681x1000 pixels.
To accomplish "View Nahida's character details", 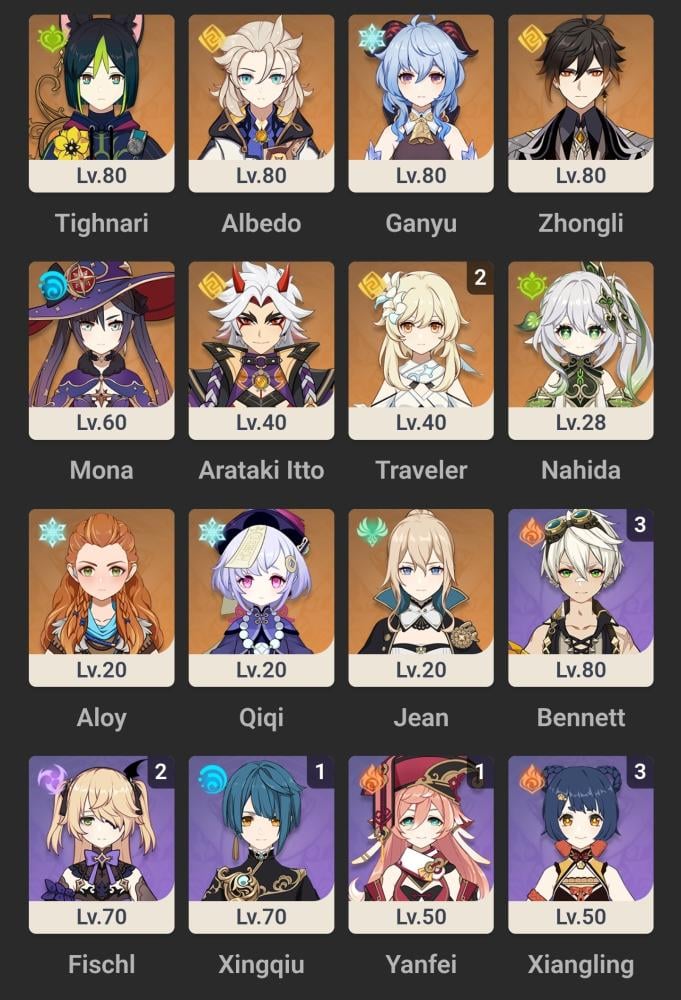I will tap(581, 350).
